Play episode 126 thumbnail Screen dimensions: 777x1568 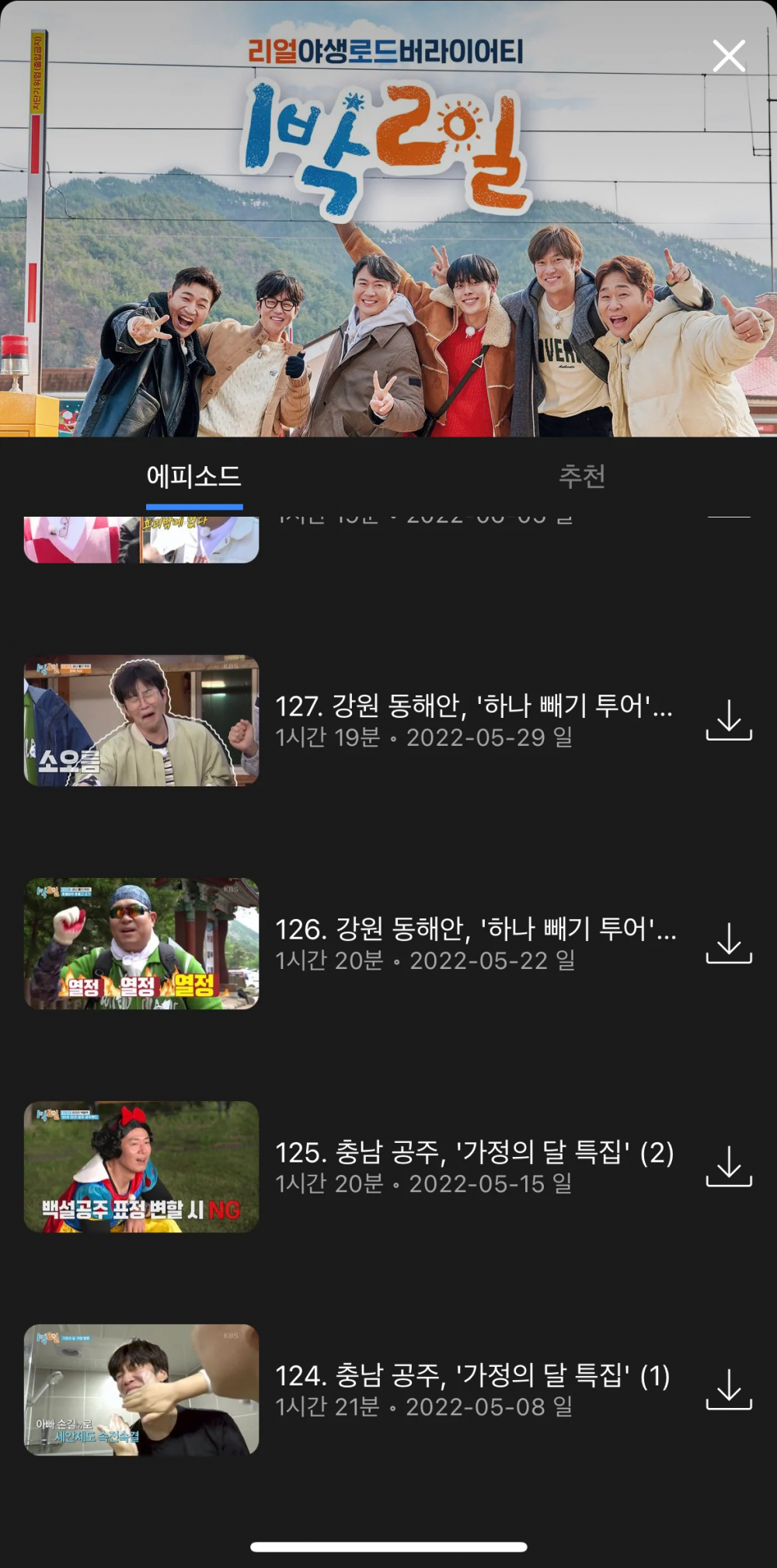[141, 944]
